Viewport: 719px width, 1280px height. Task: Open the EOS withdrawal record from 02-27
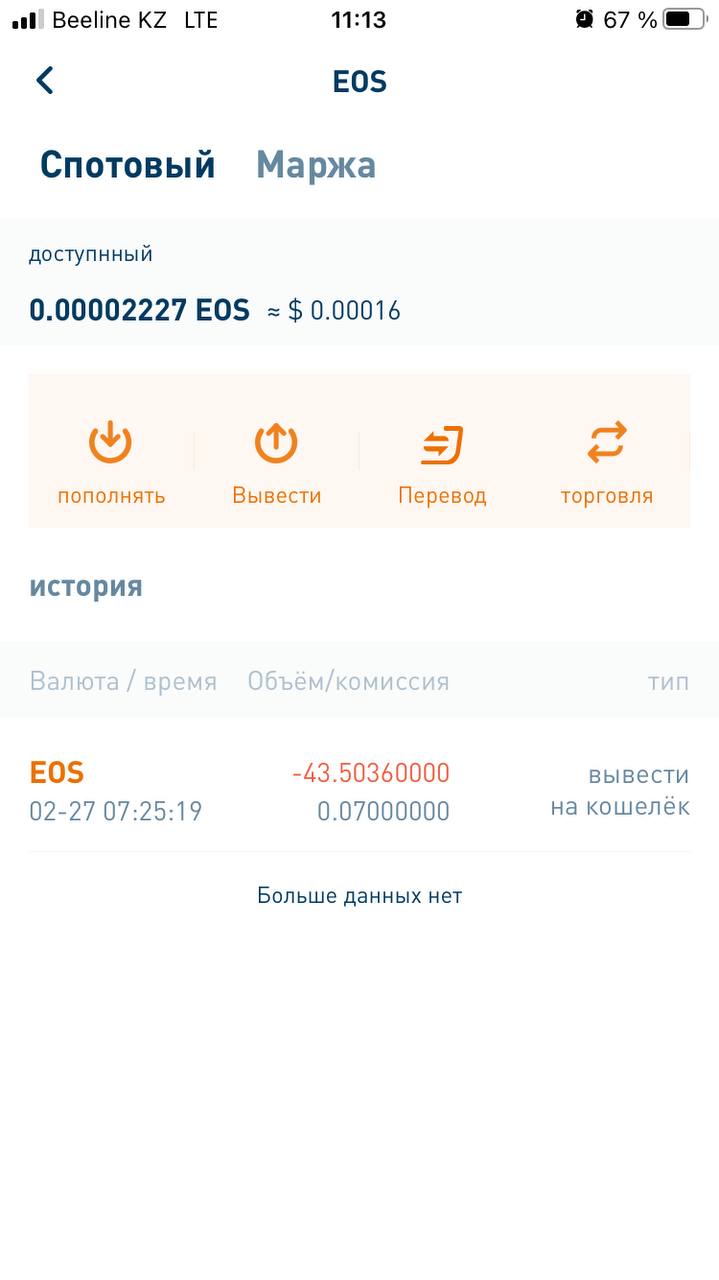coord(359,791)
